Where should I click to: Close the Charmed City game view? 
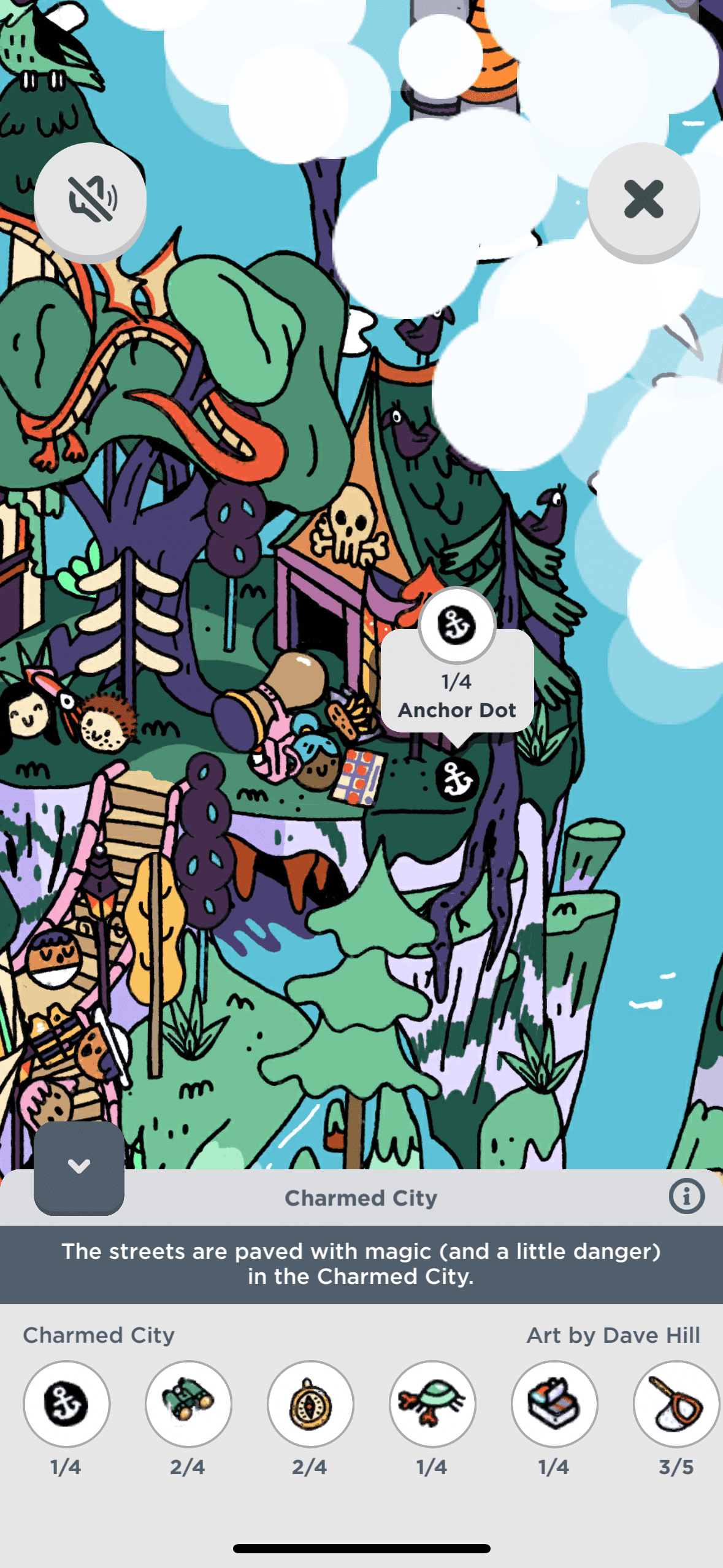(x=643, y=199)
